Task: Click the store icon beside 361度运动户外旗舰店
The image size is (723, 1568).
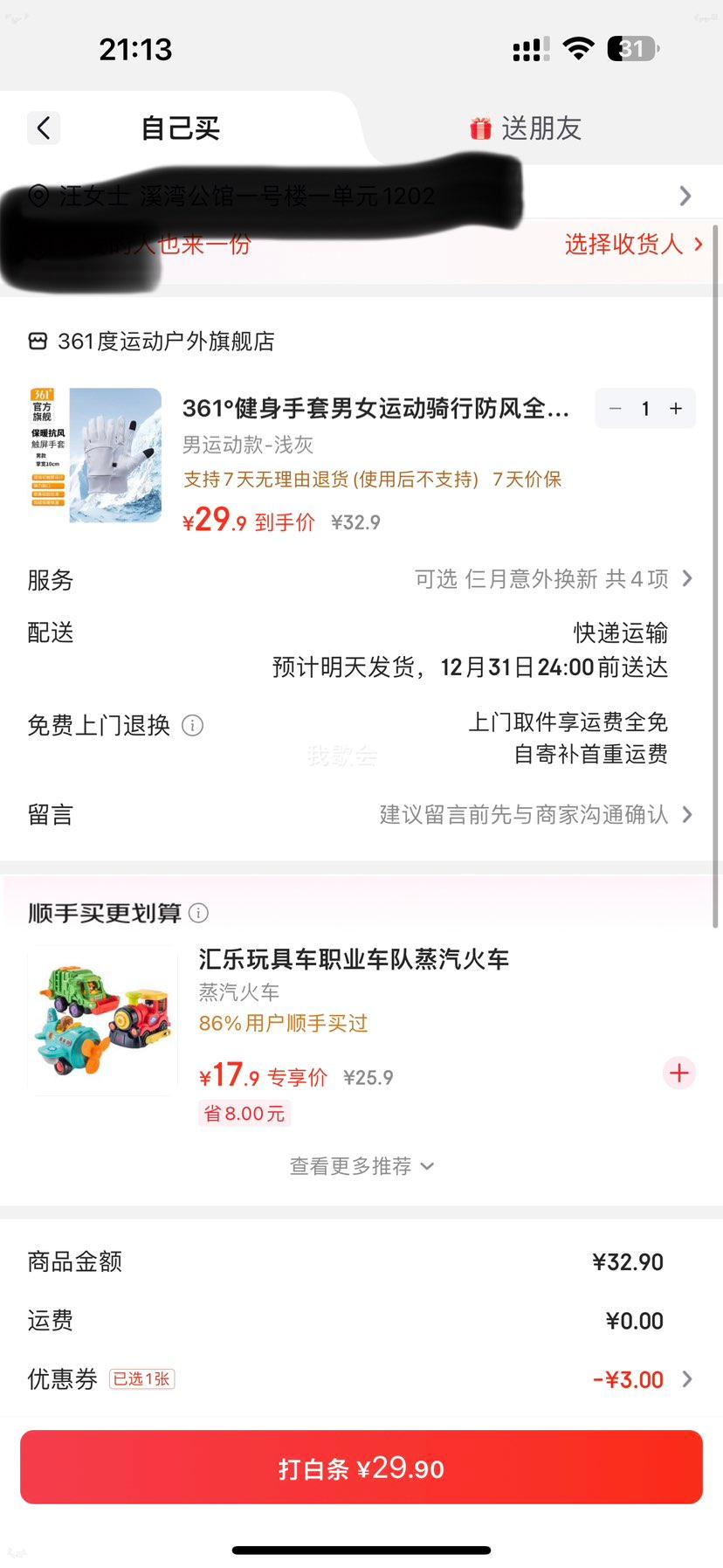Action: click(36, 342)
